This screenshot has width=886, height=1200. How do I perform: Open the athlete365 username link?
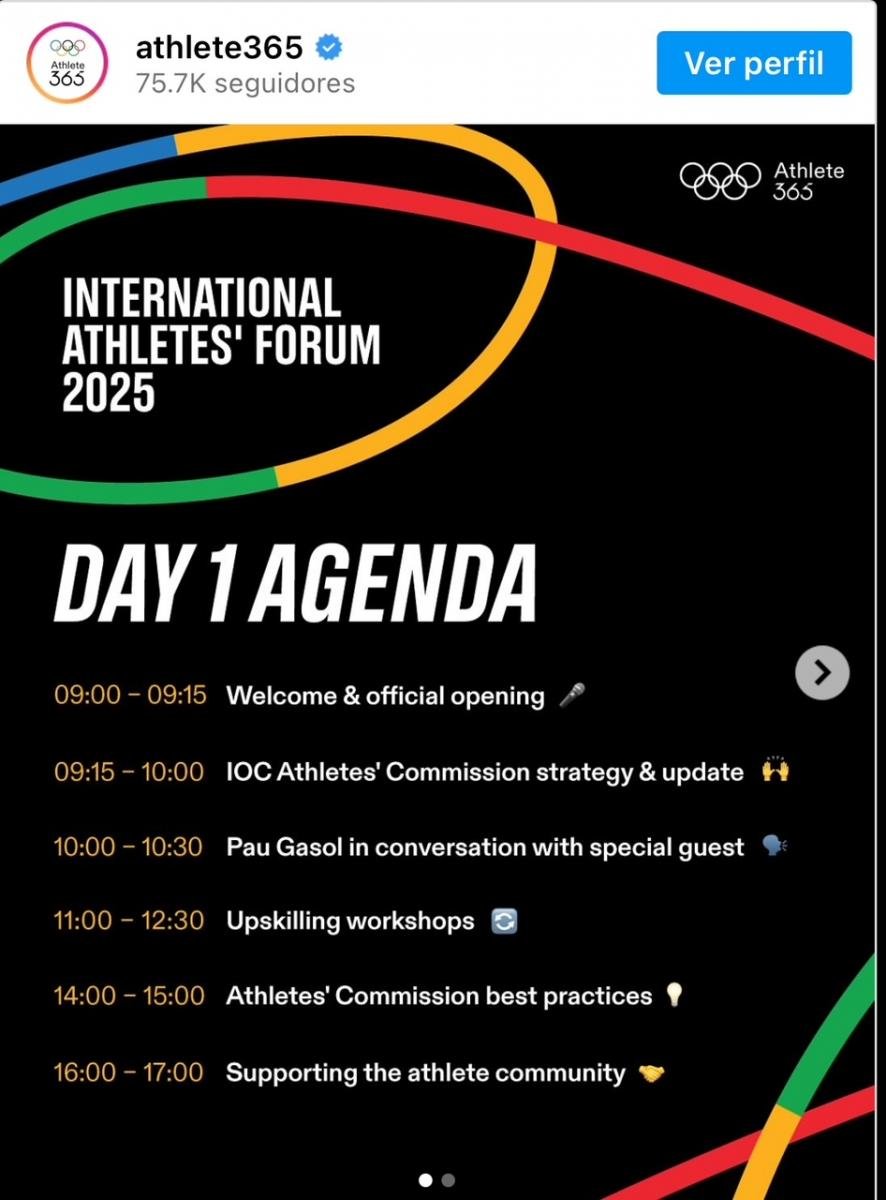click(x=219, y=46)
